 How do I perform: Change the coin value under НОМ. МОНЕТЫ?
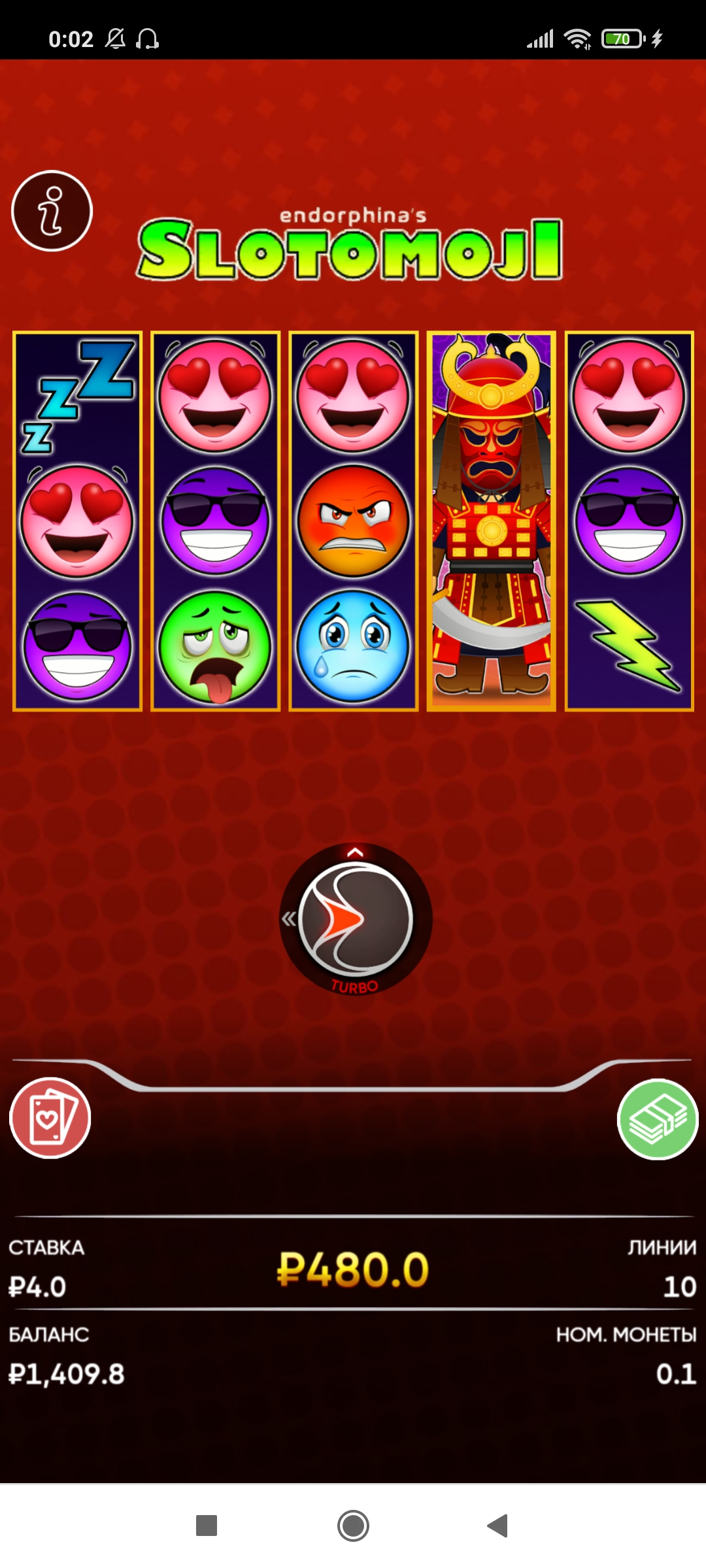coord(675,1374)
